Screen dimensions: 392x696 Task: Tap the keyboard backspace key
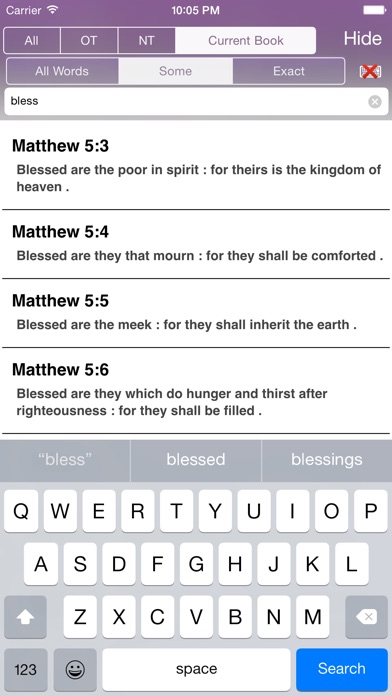[366, 617]
